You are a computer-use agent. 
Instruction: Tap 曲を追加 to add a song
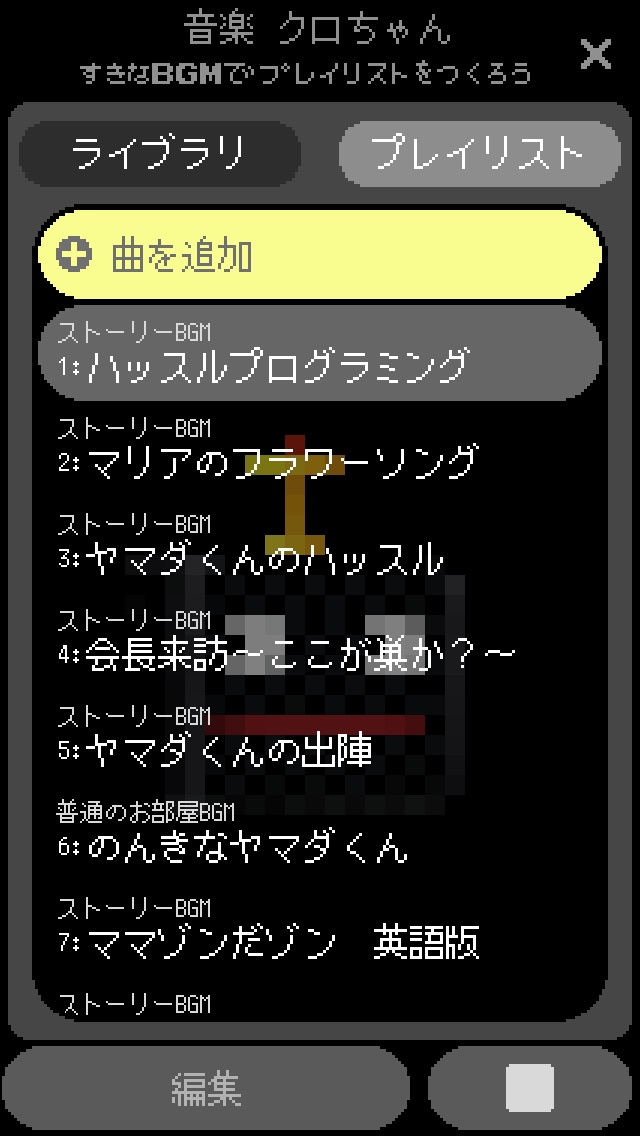coord(319,255)
